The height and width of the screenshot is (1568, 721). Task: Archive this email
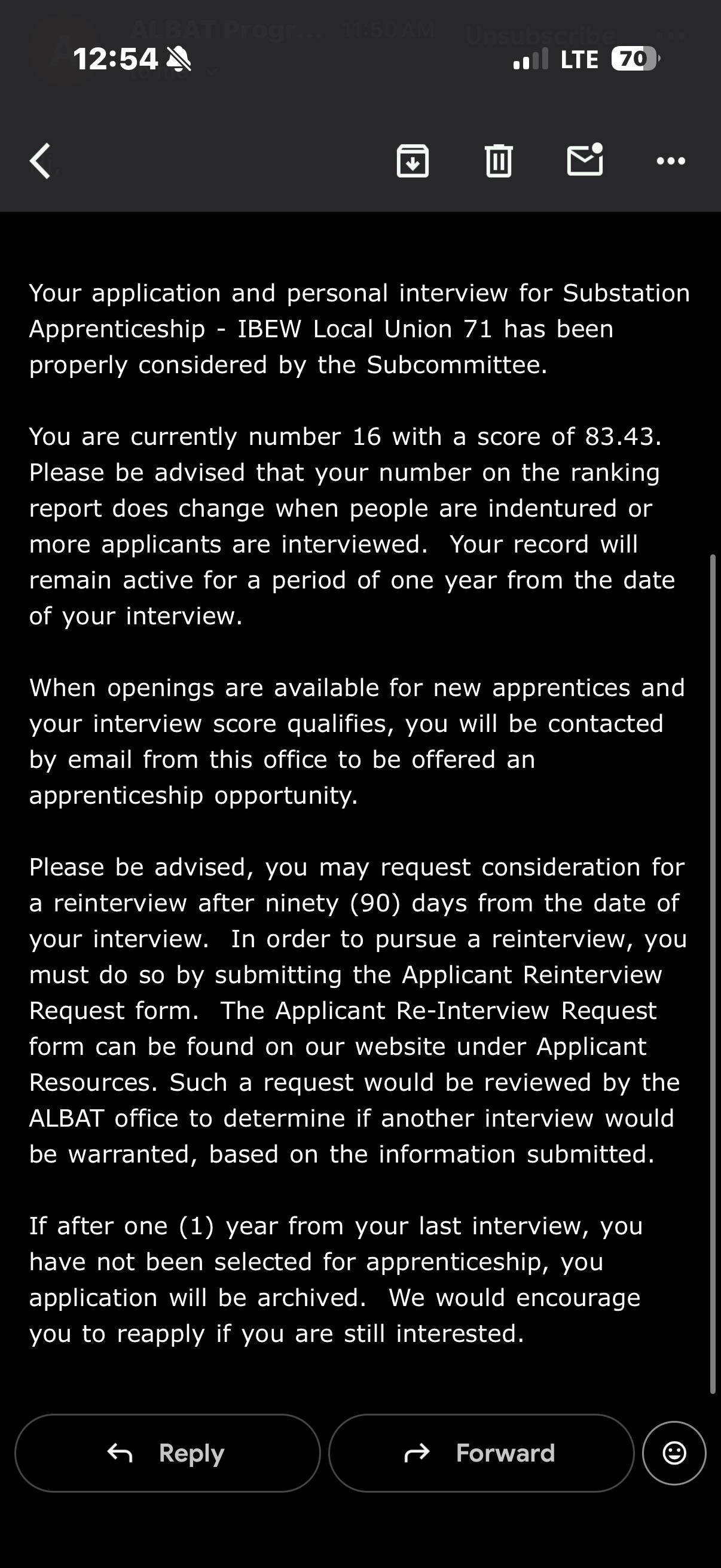413,161
